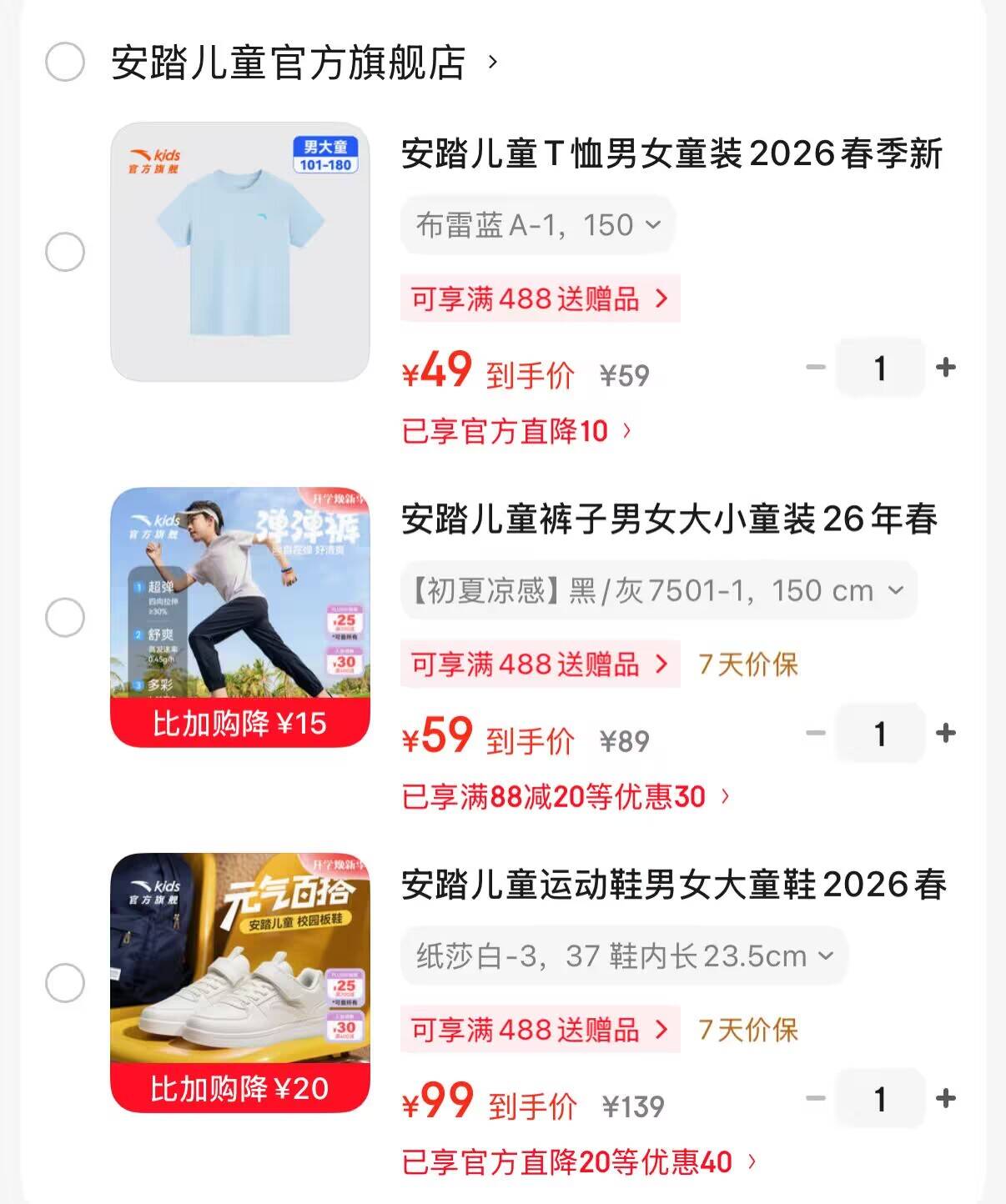The width and height of the screenshot is (1006, 1204).
Task: Select the 安踏儿童运动鞋 item checkbox
Action: click(65, 983)
